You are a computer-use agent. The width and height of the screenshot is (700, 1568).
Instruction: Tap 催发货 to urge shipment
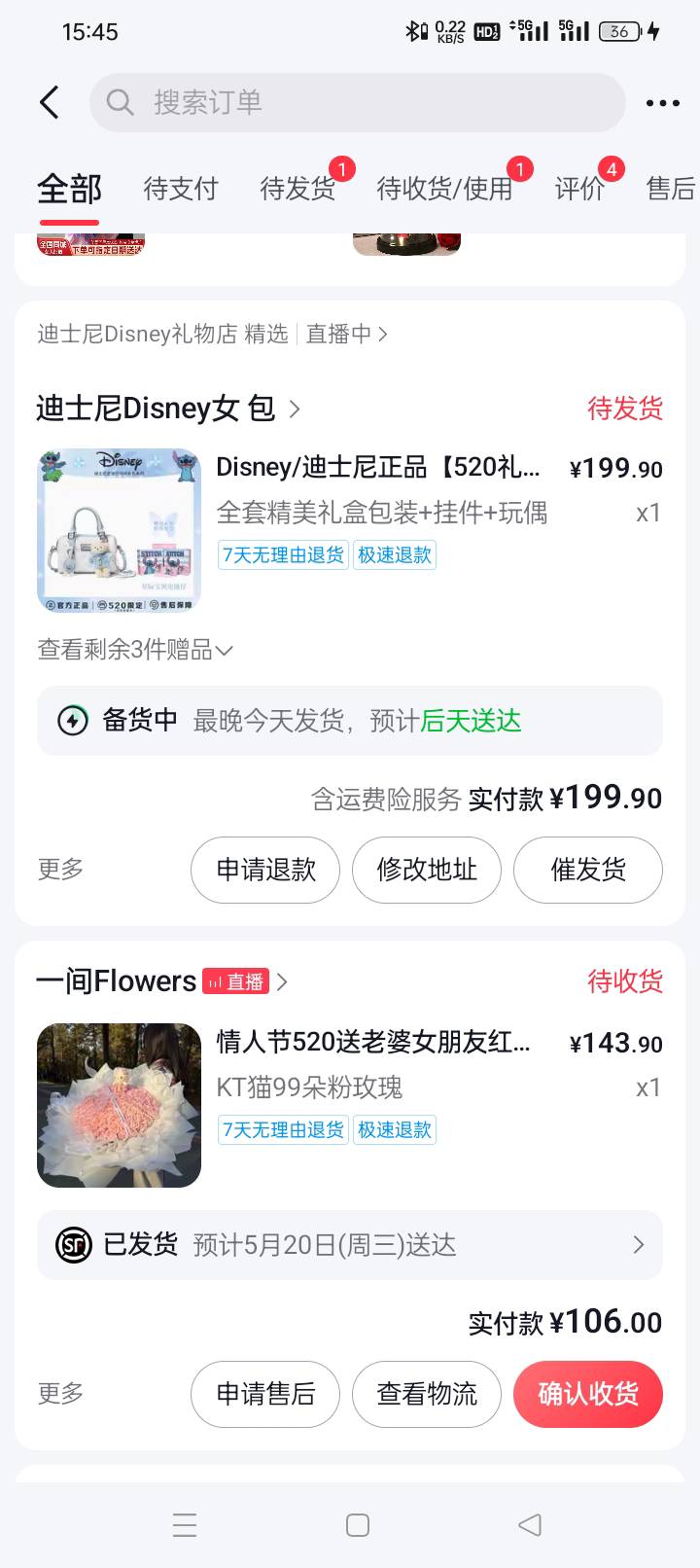(588, 870)
